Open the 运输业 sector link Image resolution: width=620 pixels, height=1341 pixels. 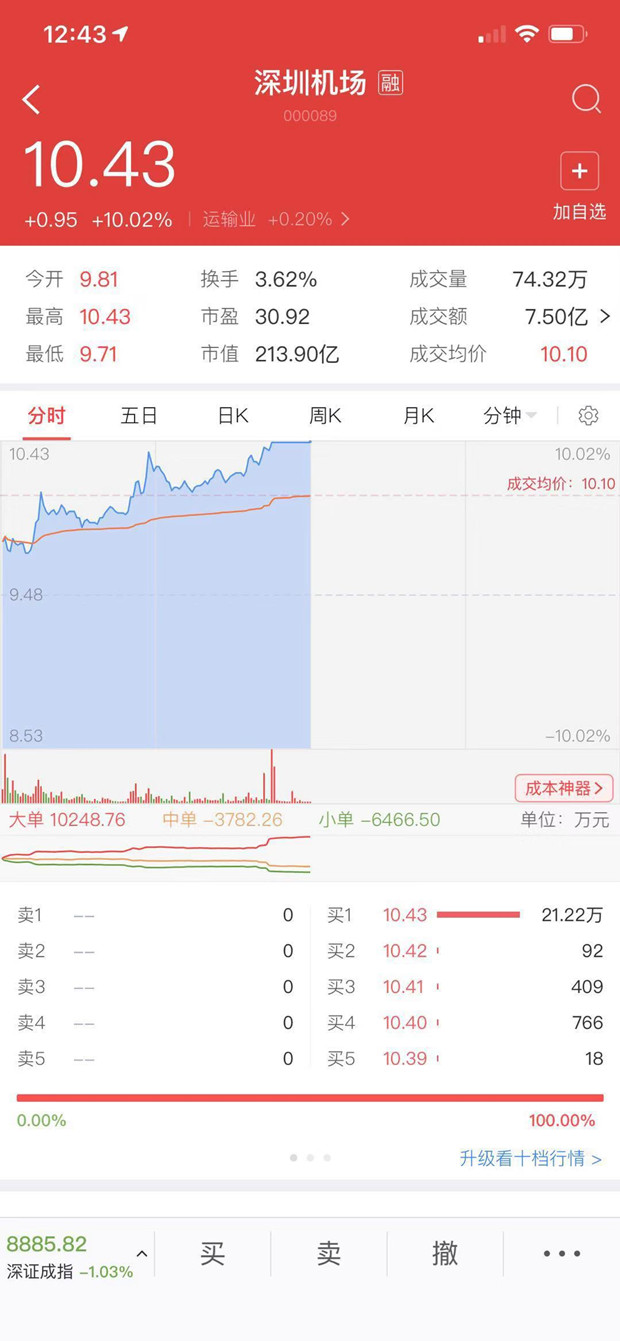point(276,219)
